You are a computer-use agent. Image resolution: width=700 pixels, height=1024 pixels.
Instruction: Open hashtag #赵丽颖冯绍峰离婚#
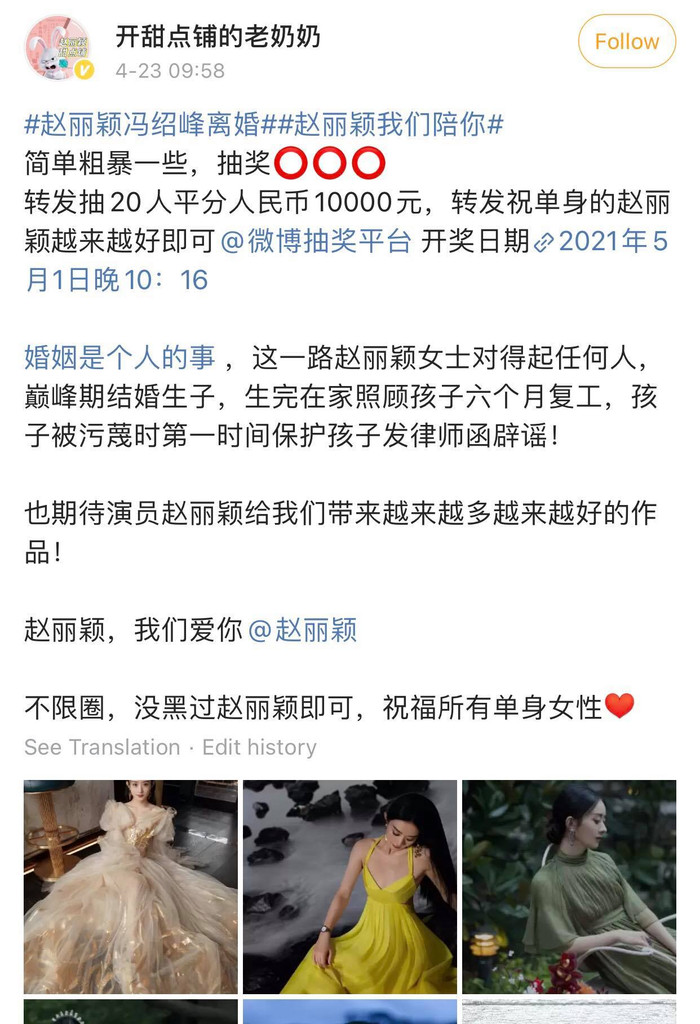[x=143, y=125]
